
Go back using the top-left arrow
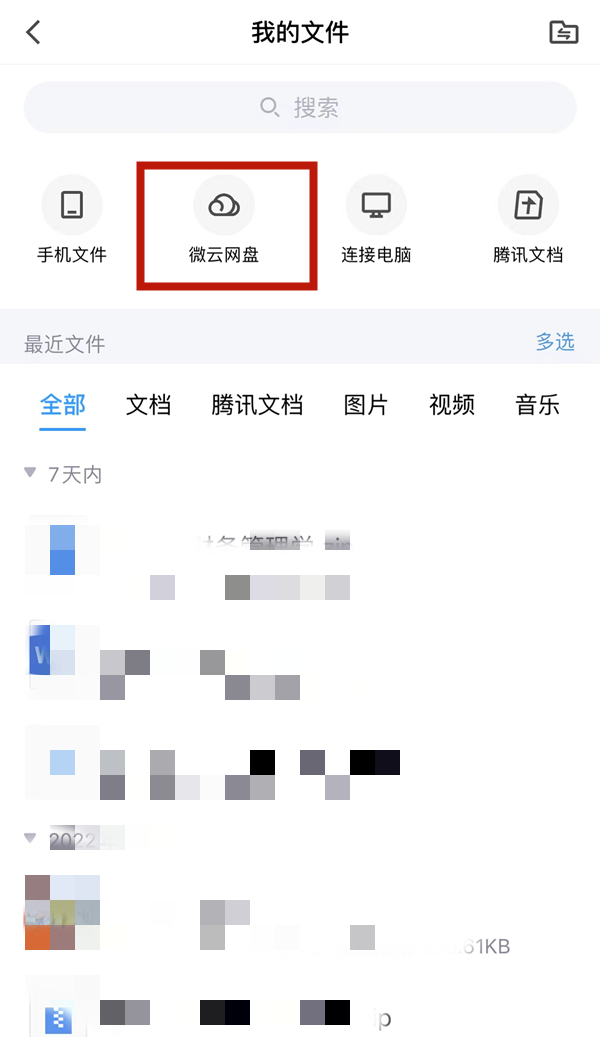pos(33,32)
